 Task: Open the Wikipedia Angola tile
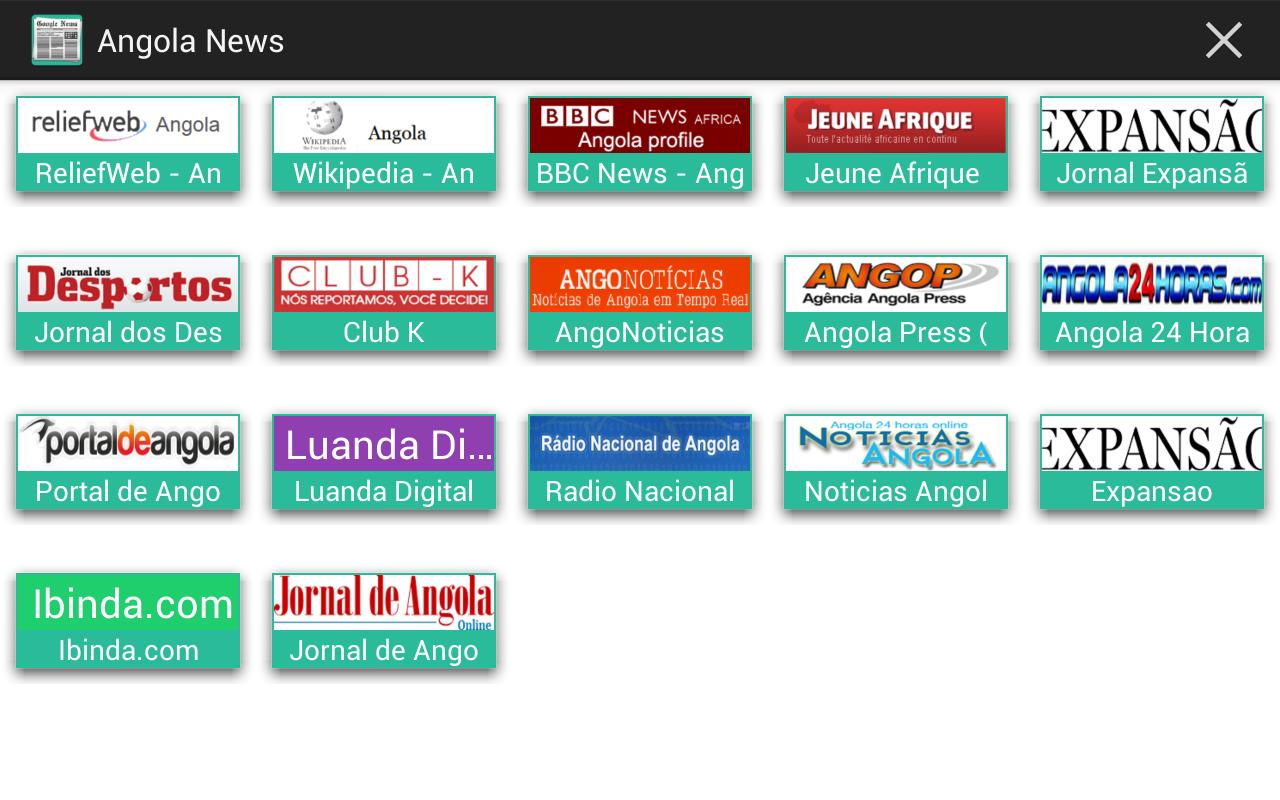click(384, 144)
